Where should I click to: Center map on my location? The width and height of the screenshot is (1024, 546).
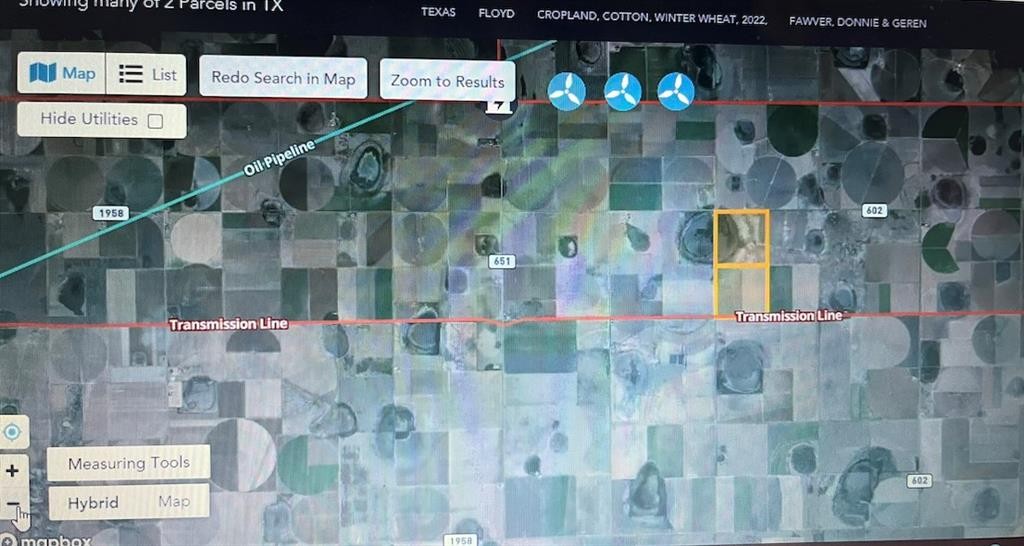click(x=13, y=433)
